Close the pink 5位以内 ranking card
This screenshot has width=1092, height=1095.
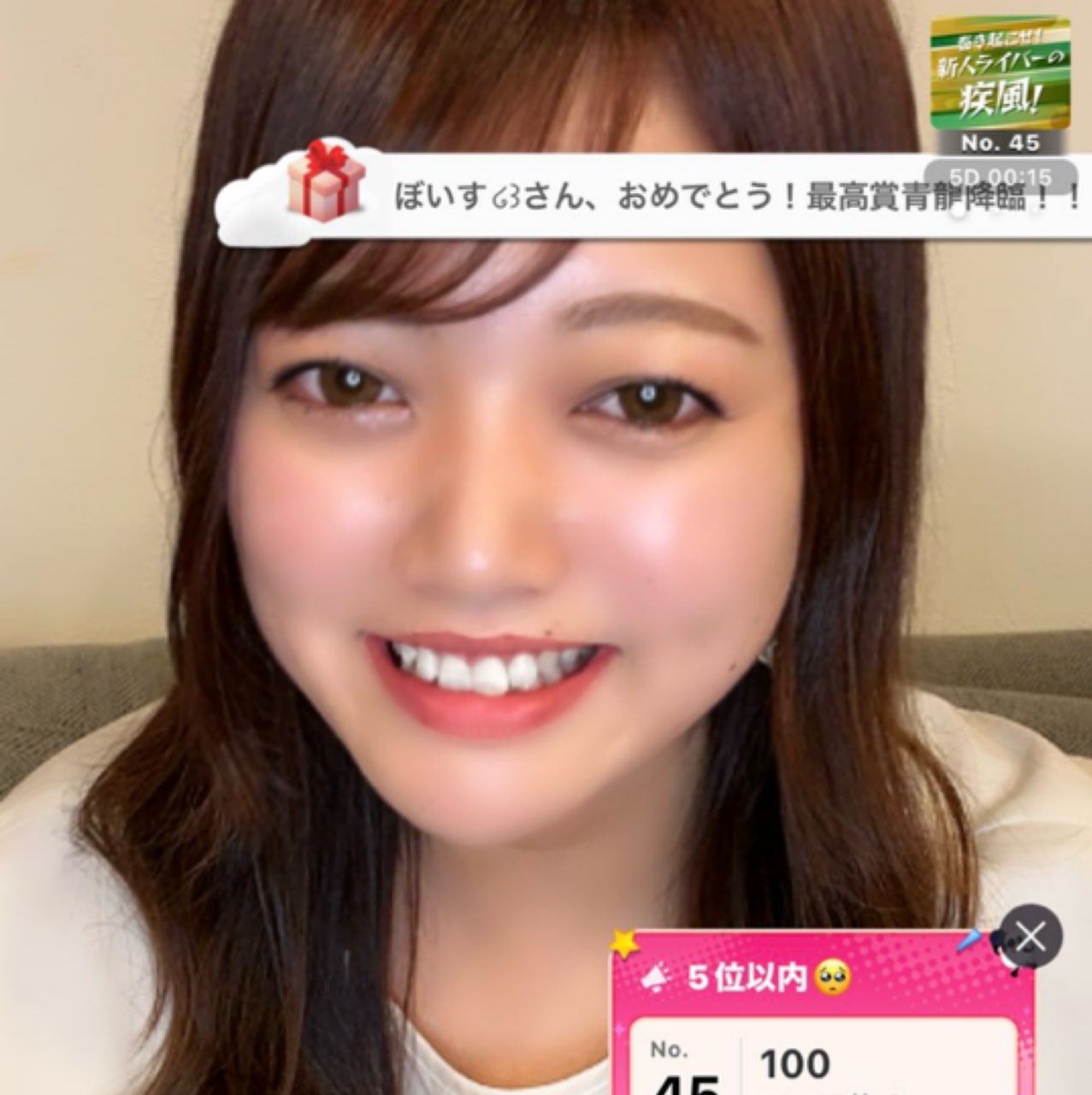click(1031, 936)
